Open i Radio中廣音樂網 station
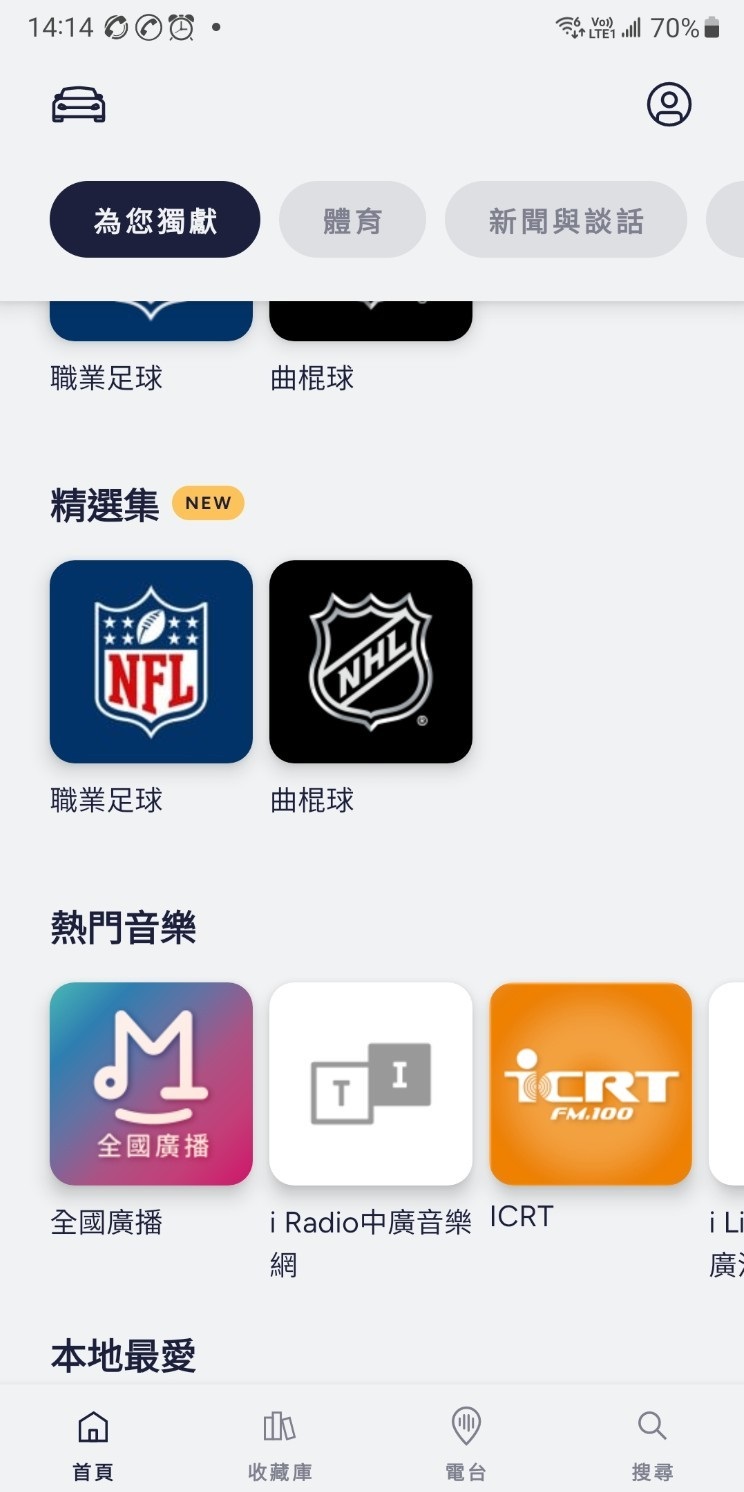Image resolution: width=744 pixels, height=1492 pixels. coord(371,1084)
